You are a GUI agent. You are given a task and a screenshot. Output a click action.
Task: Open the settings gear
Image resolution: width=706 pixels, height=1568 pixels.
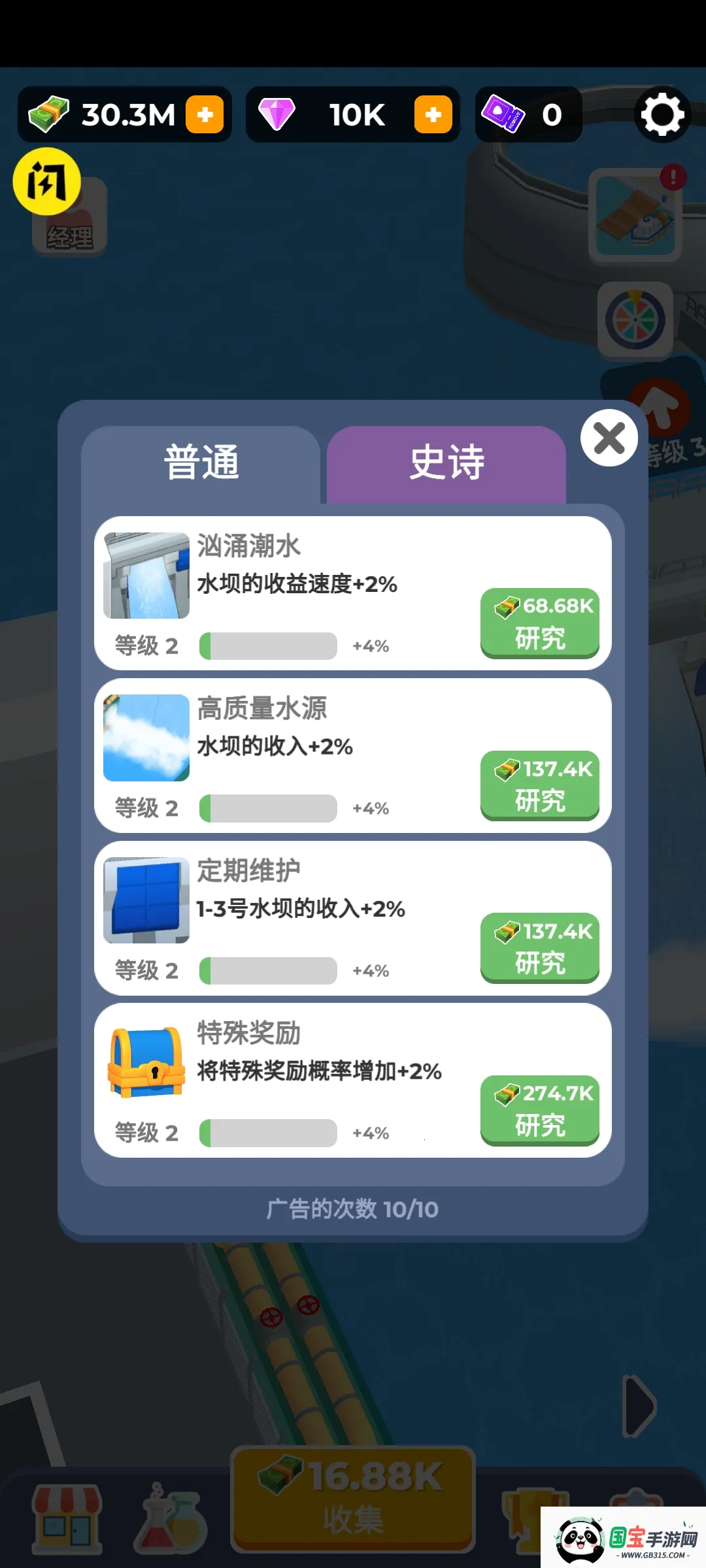click(663, 114)
